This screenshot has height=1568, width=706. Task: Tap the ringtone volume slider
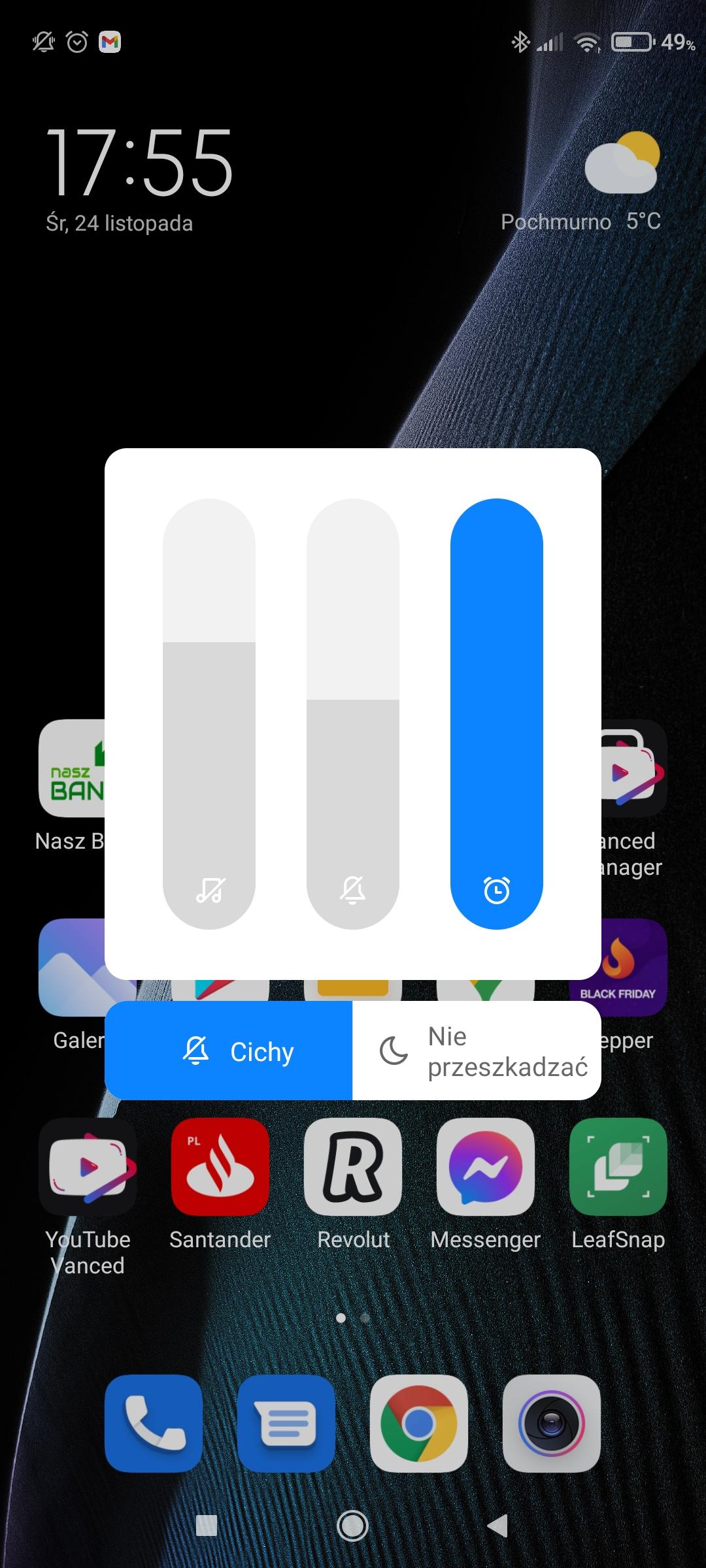click(x=352, y=713)
